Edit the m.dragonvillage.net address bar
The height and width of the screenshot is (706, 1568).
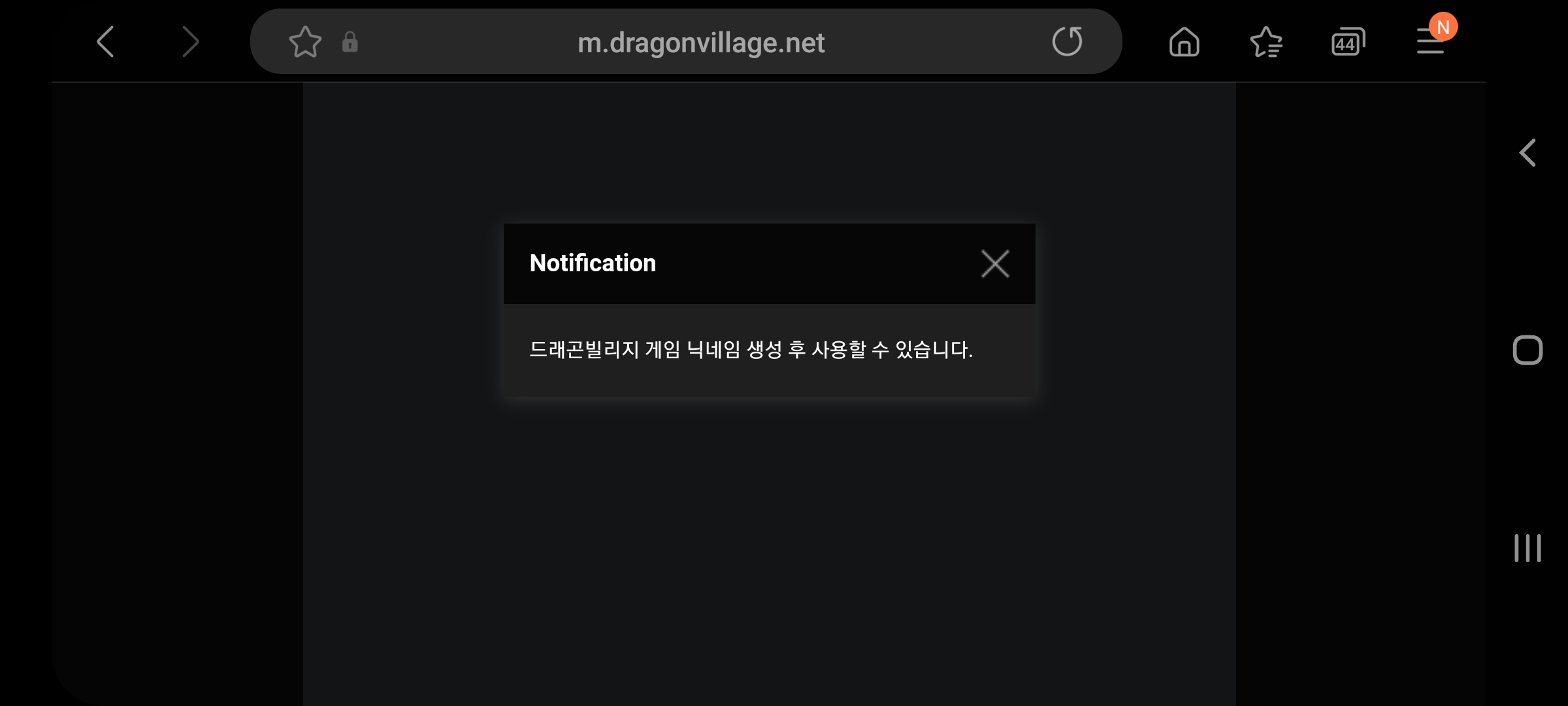700,42
